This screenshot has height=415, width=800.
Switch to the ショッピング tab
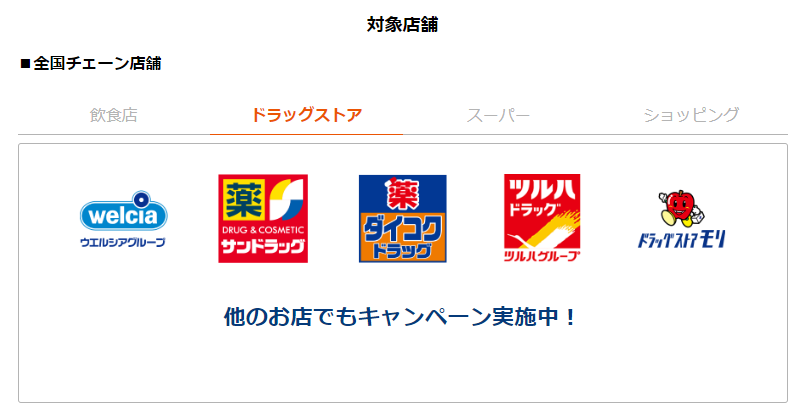click(691, 115)
